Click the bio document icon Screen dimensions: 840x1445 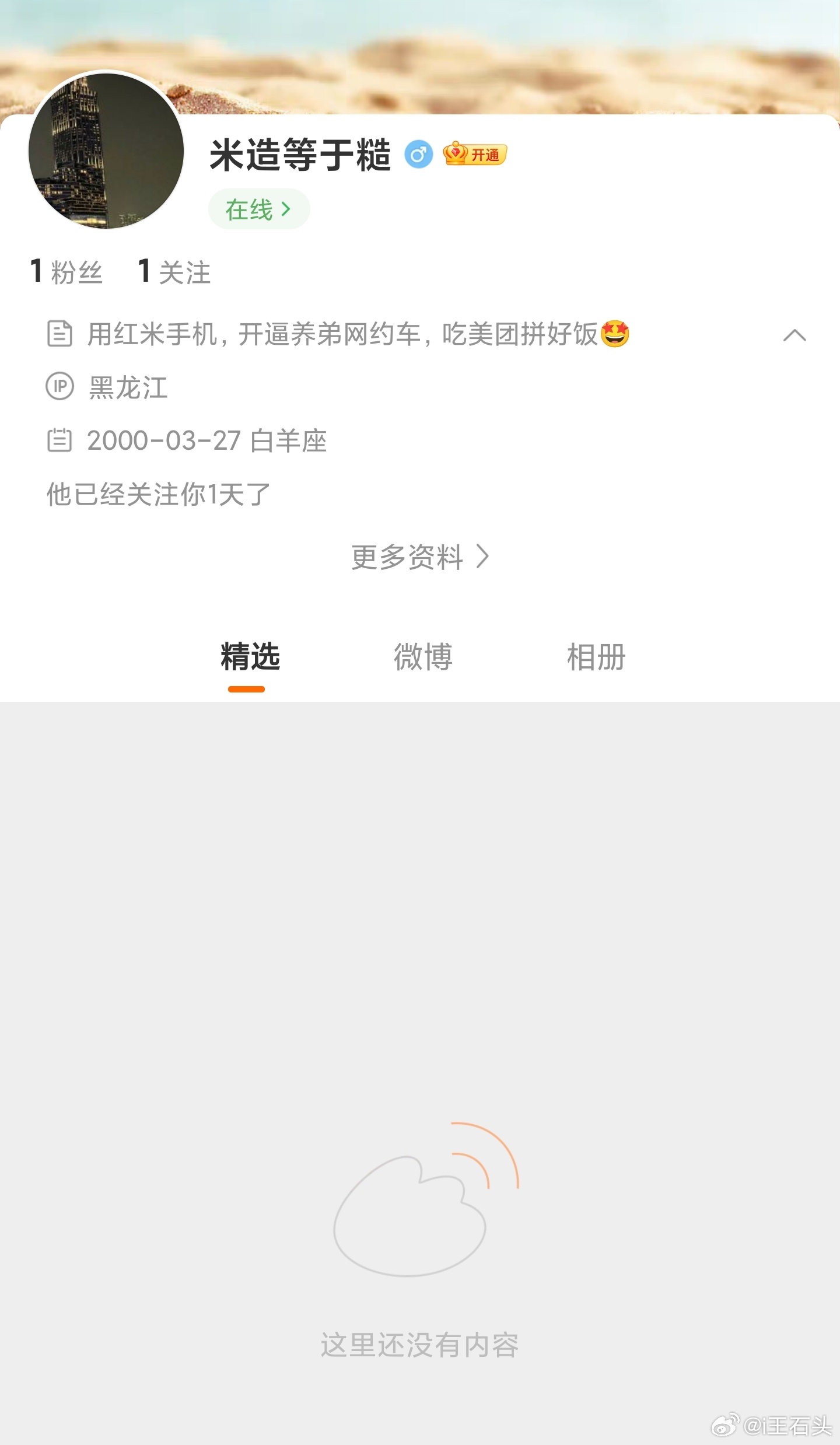coord(61,333)
